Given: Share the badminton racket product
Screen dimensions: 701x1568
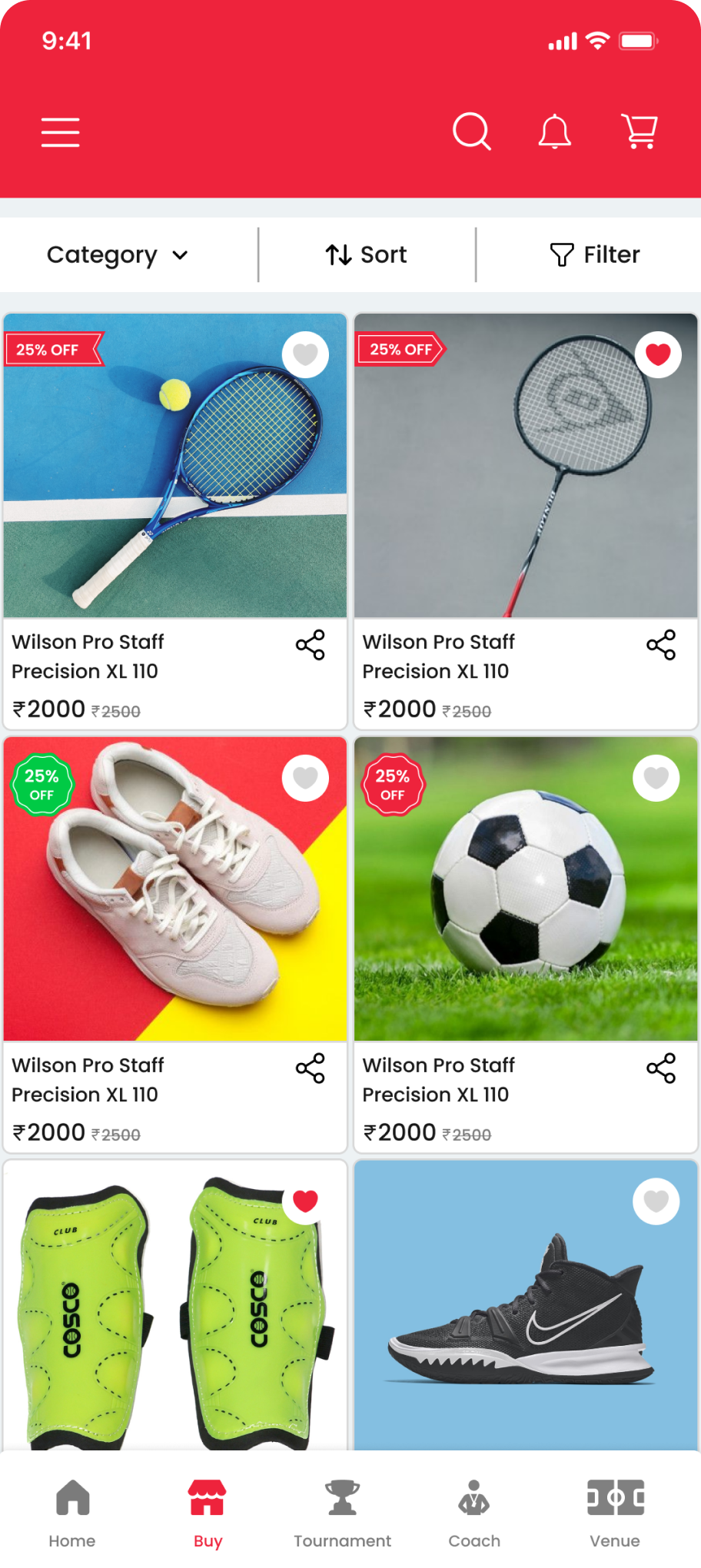Looking at the screenshot, I should [x=661, y=646].
